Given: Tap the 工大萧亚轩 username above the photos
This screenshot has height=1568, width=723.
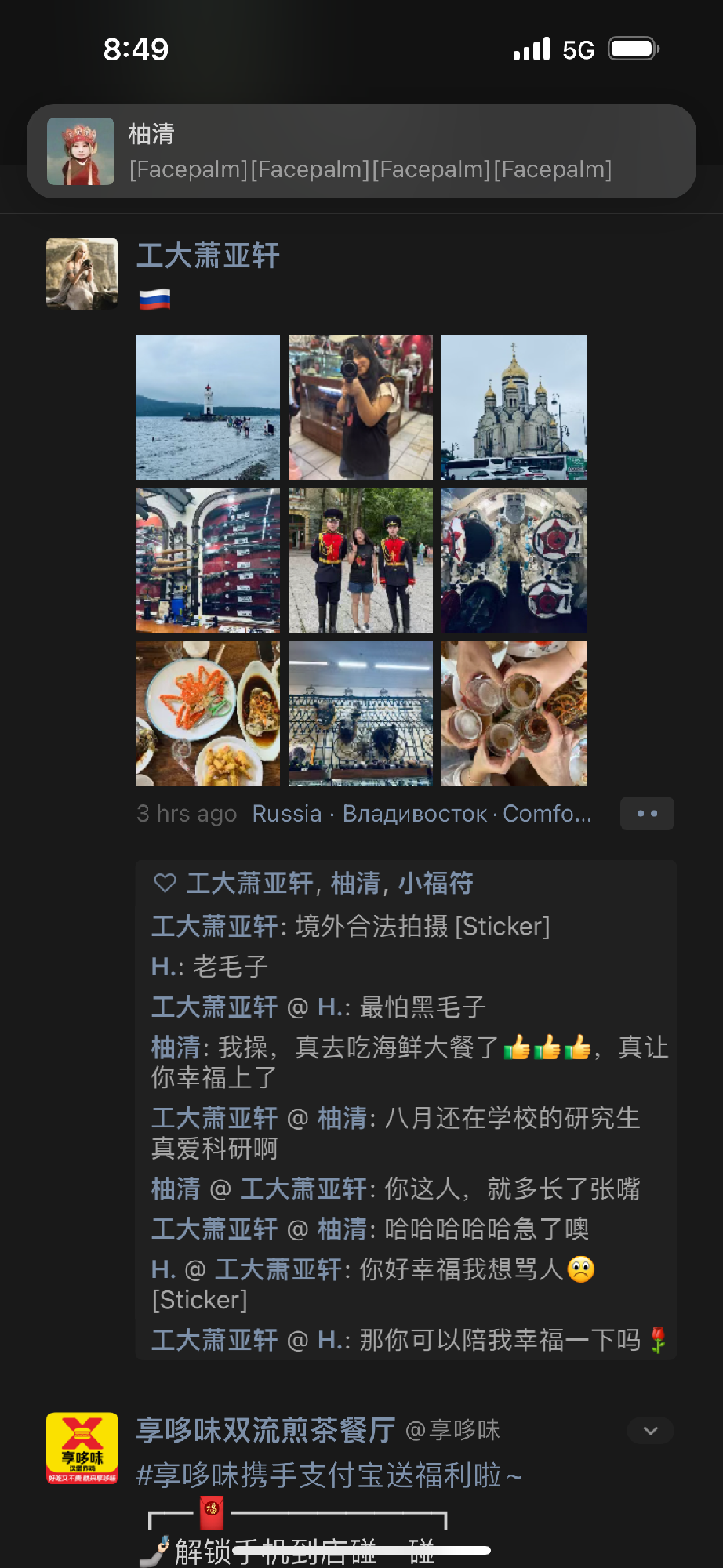Looking at the screenshot, I should click(x=208, y=256).
